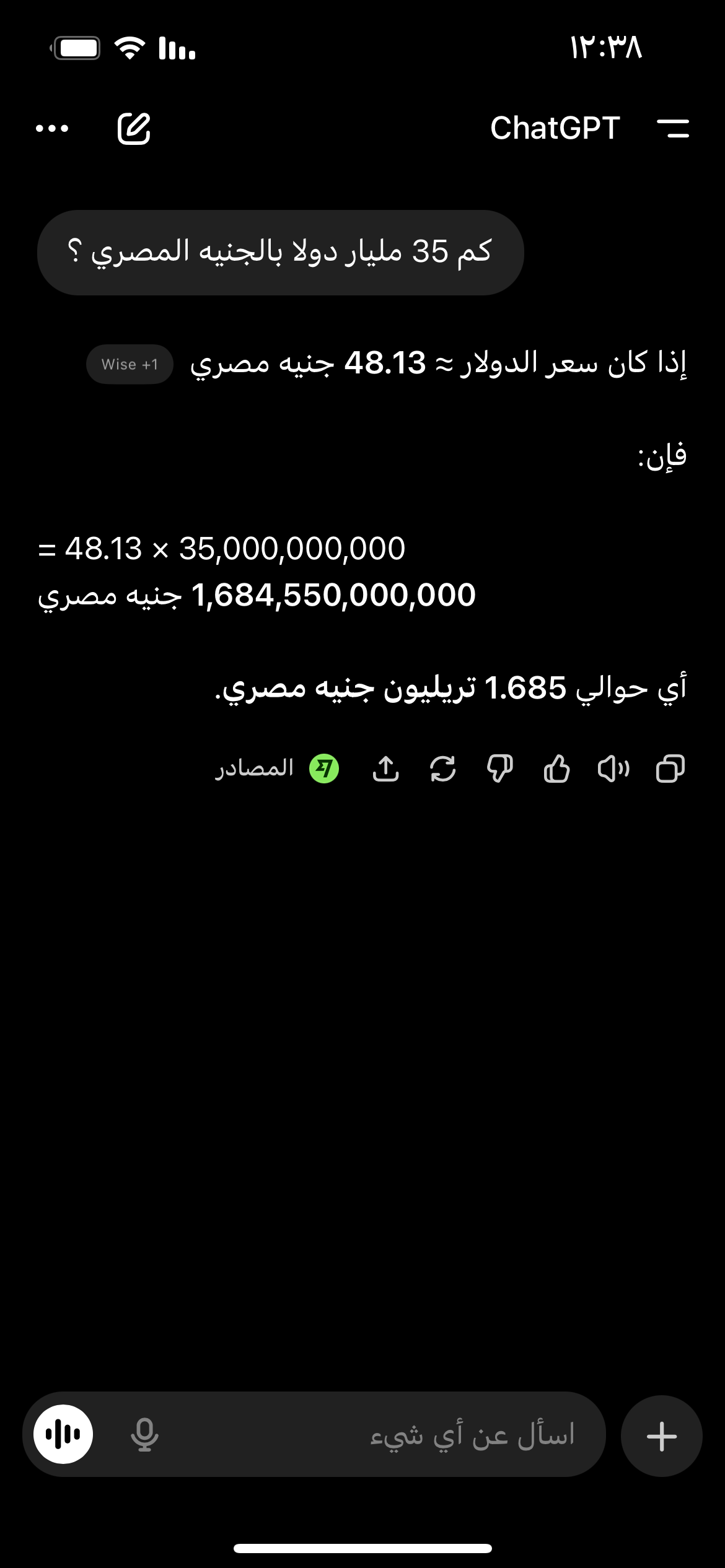The height and width of the screenshot is (1568, 725).
Task: Read the response aloud
Action: 613,769
